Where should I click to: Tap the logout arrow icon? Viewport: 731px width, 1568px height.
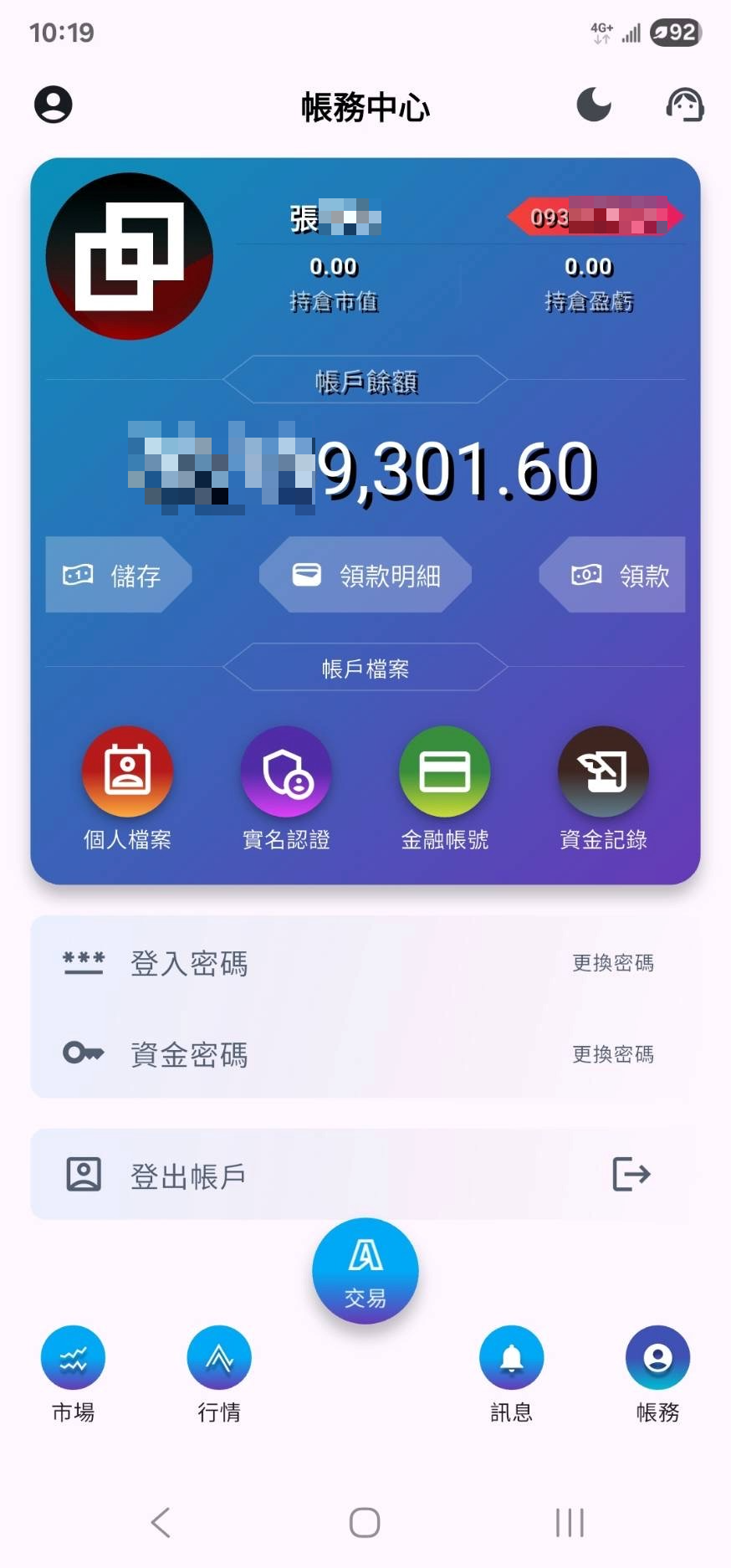point(632,1174)
